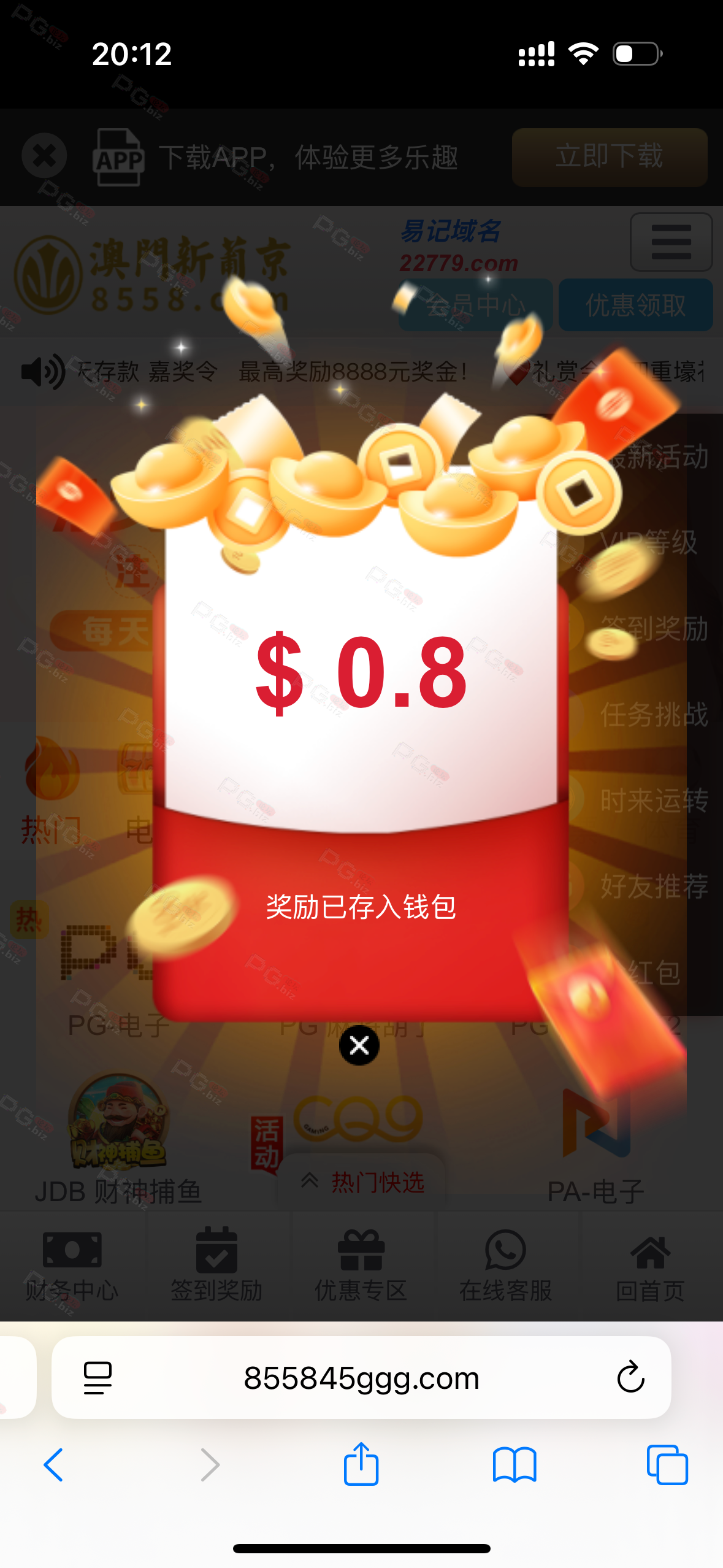Open Safari bookmarks
Image resolution: width=723 pixels, height=1568 pixels.
coord(514,1465)
